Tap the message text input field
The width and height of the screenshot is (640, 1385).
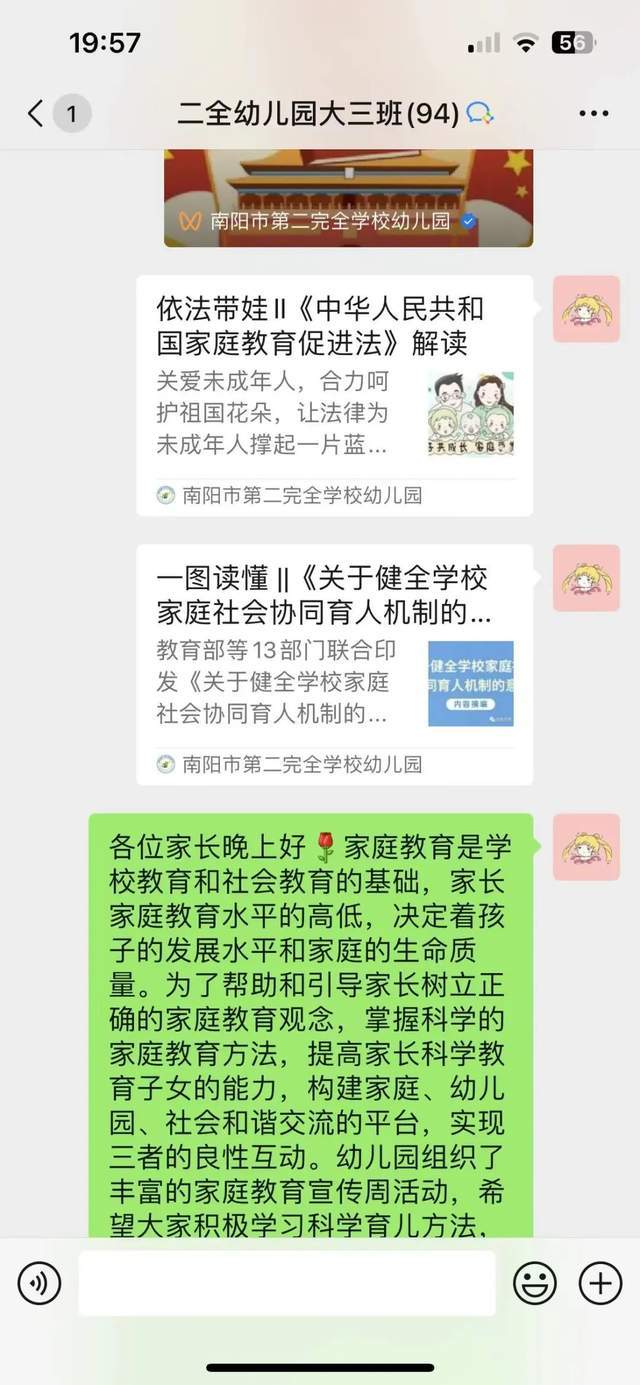(x=286, y=1282)
